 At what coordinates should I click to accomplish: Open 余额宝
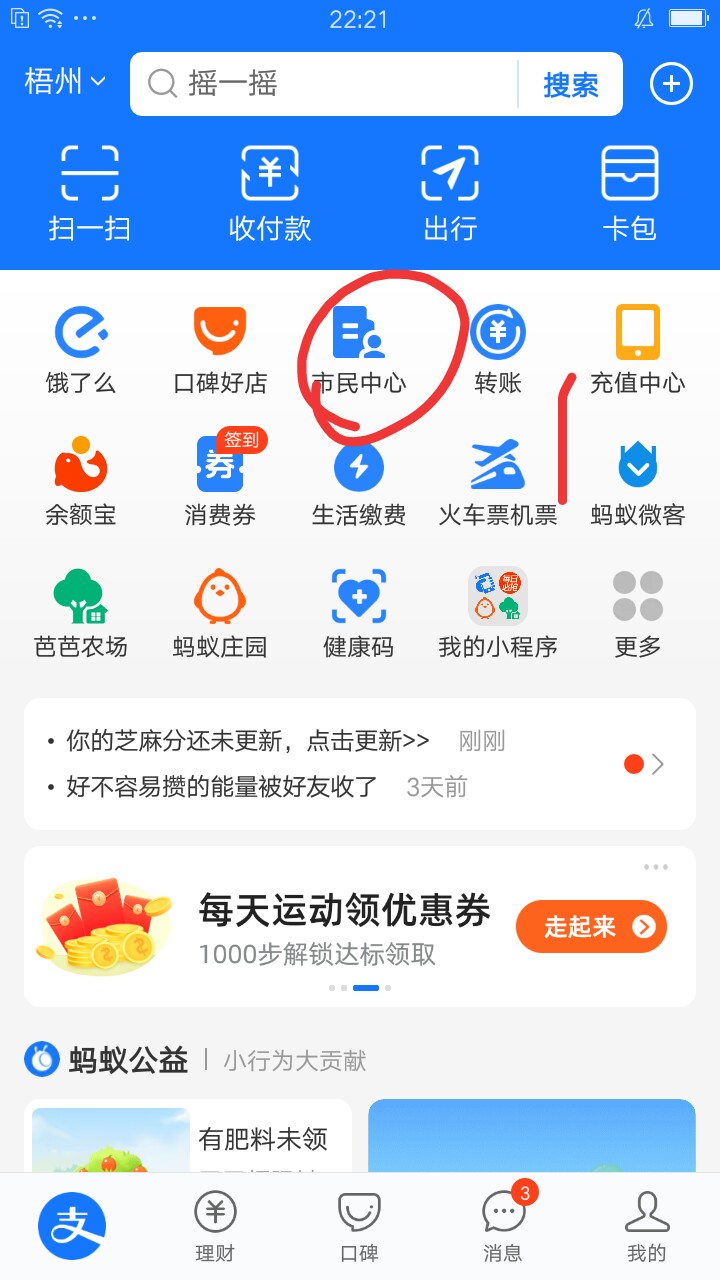pos(81,481)
